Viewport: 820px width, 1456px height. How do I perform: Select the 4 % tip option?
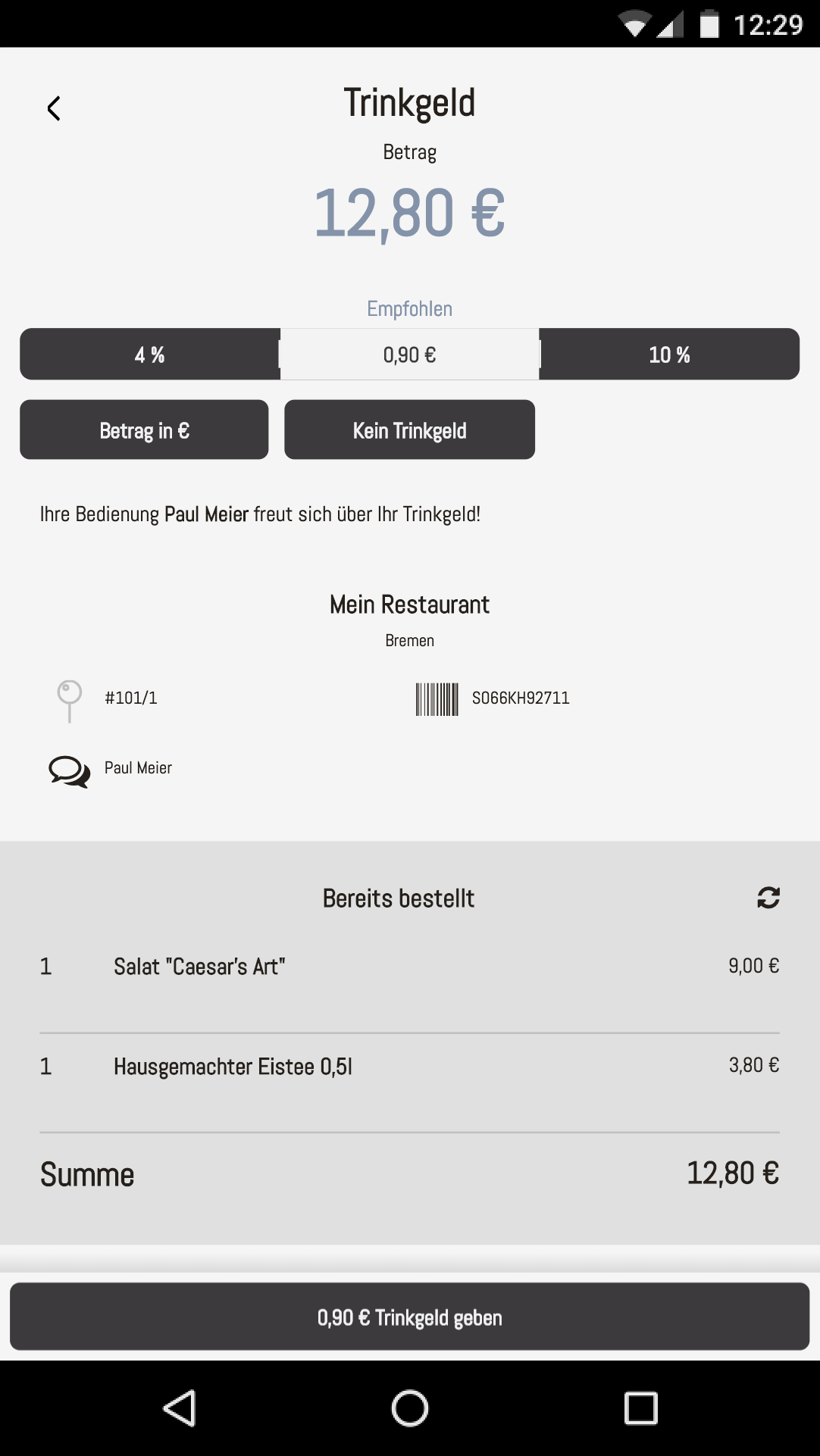[150, 354]
